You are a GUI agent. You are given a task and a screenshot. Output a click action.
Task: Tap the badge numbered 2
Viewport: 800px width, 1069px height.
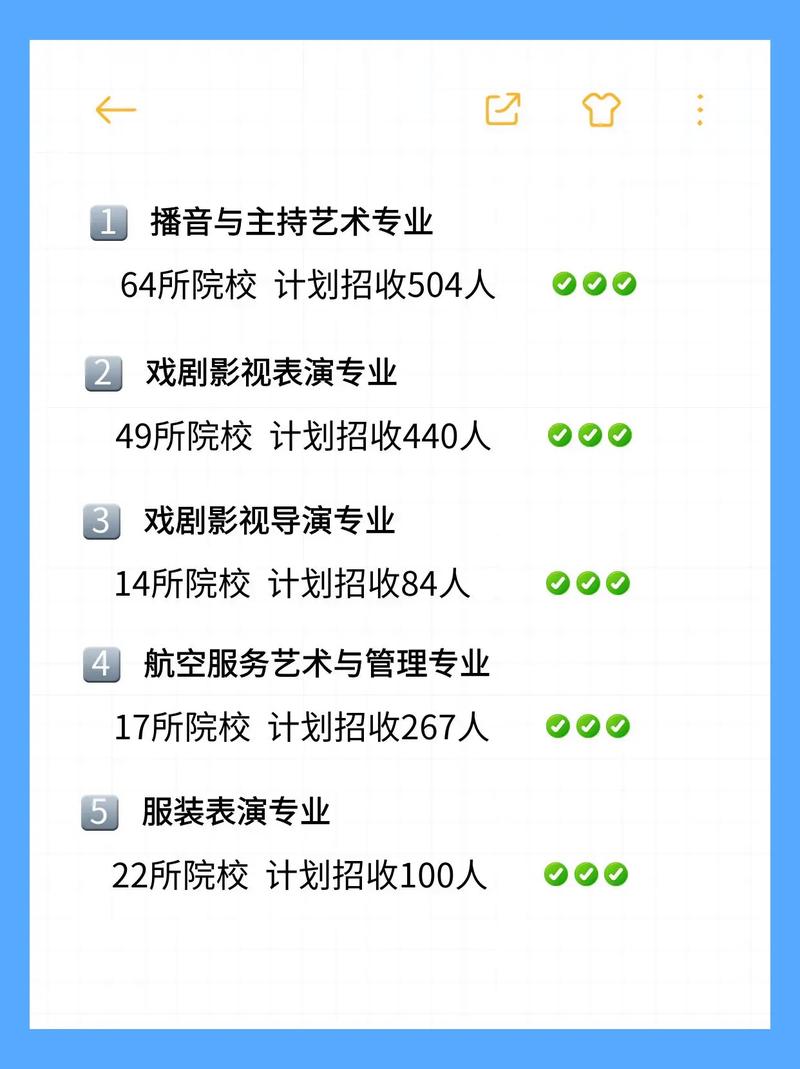pos(104,371)
